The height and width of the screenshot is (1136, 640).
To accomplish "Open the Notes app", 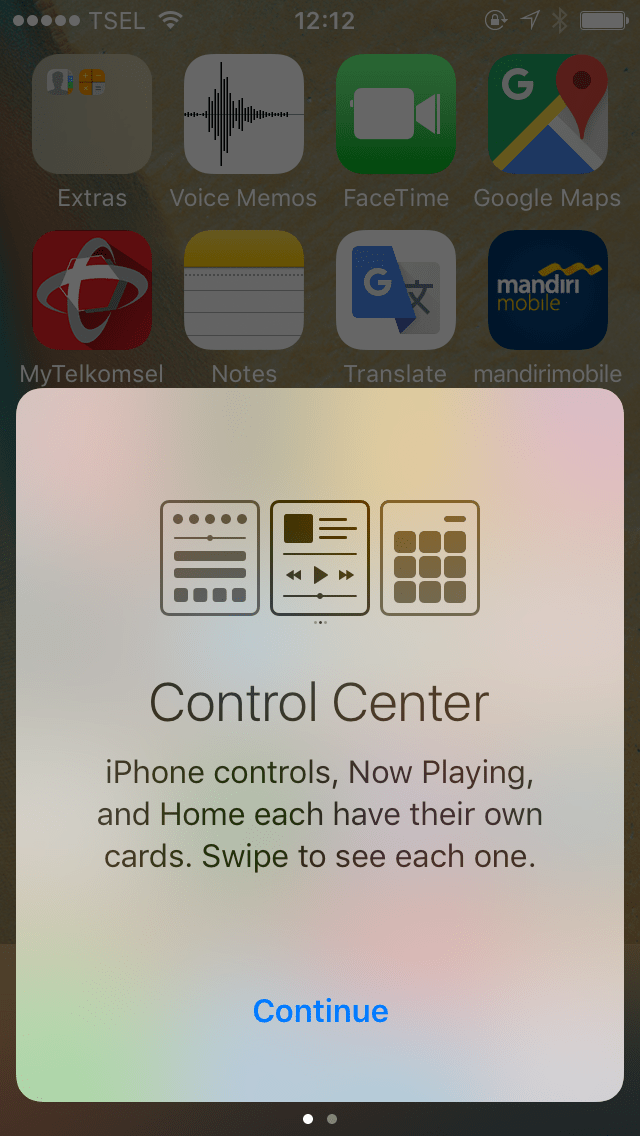I will point(243,290).
